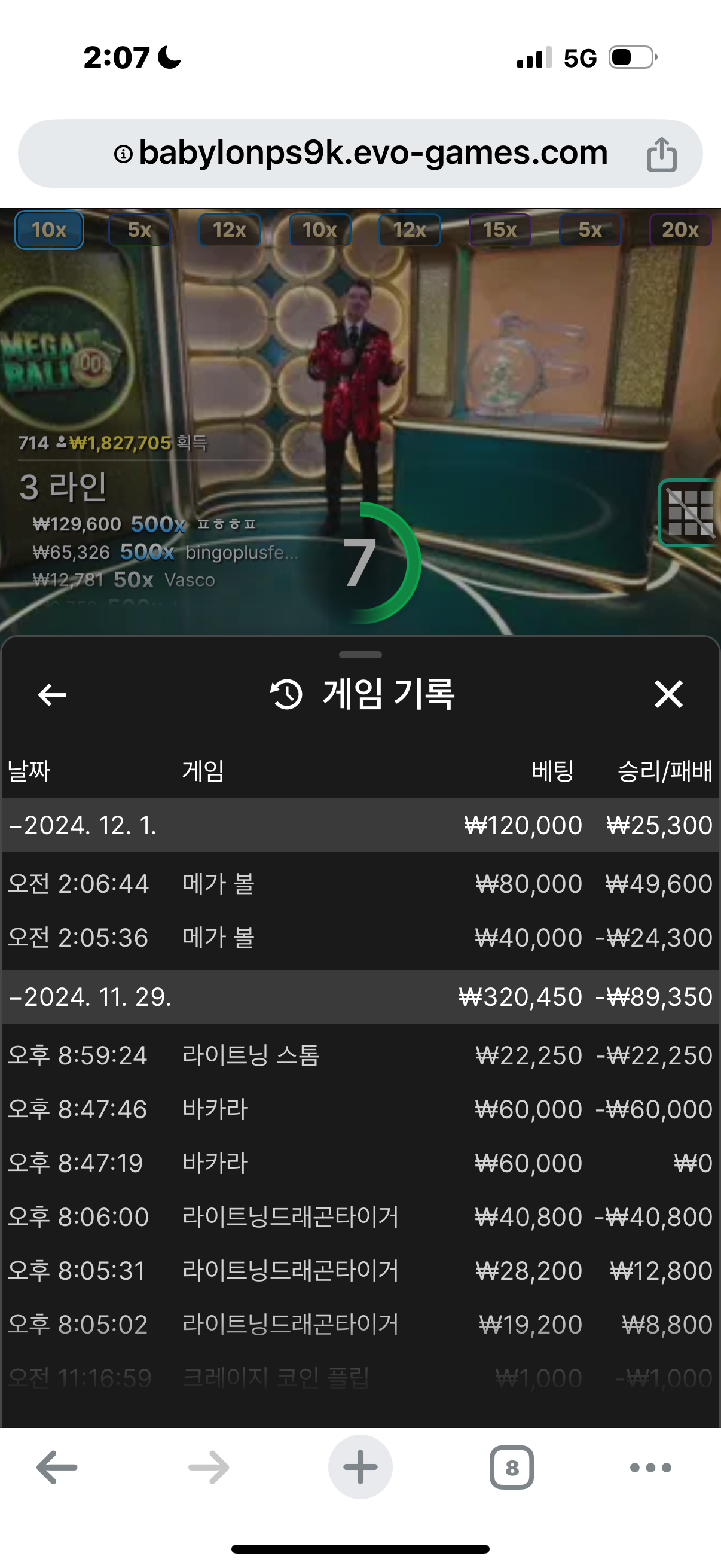Go back in the browser

click(57, 1468)
